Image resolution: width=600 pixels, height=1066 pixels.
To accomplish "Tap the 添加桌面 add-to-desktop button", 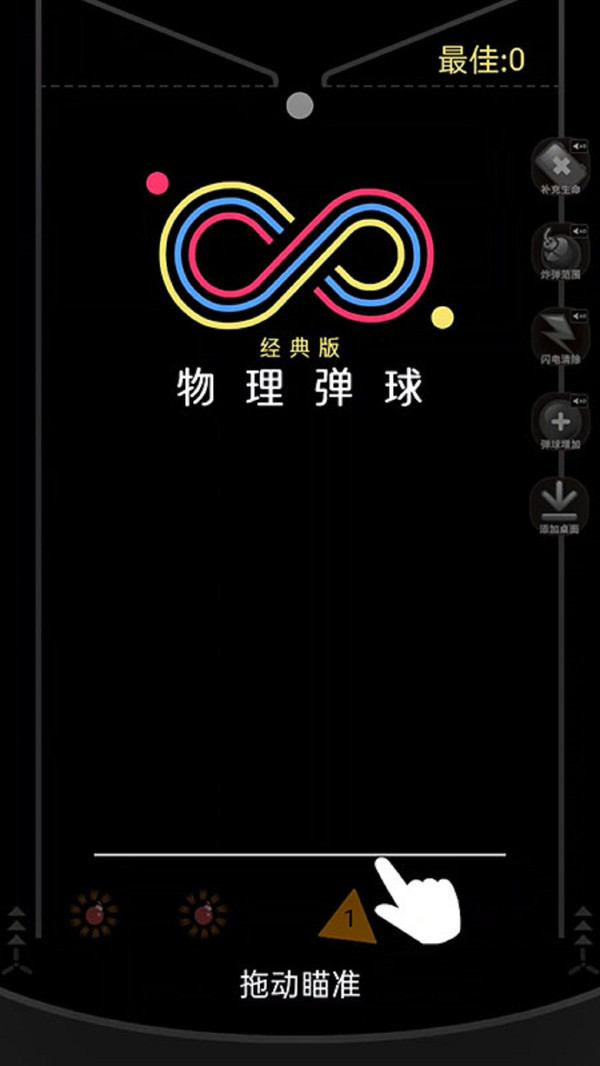I will (559, 506).
